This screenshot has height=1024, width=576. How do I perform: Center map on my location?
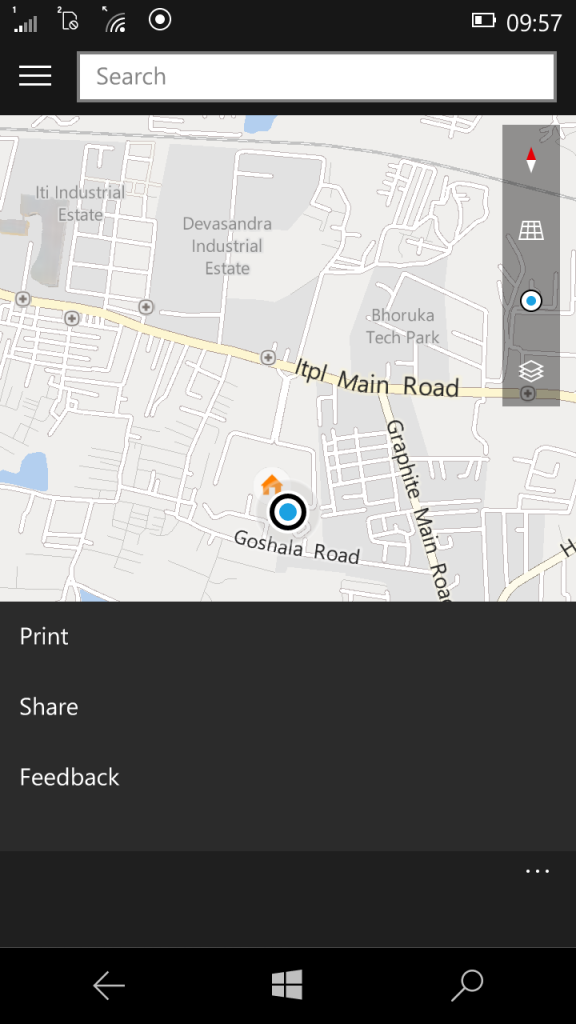click(531, 301)
